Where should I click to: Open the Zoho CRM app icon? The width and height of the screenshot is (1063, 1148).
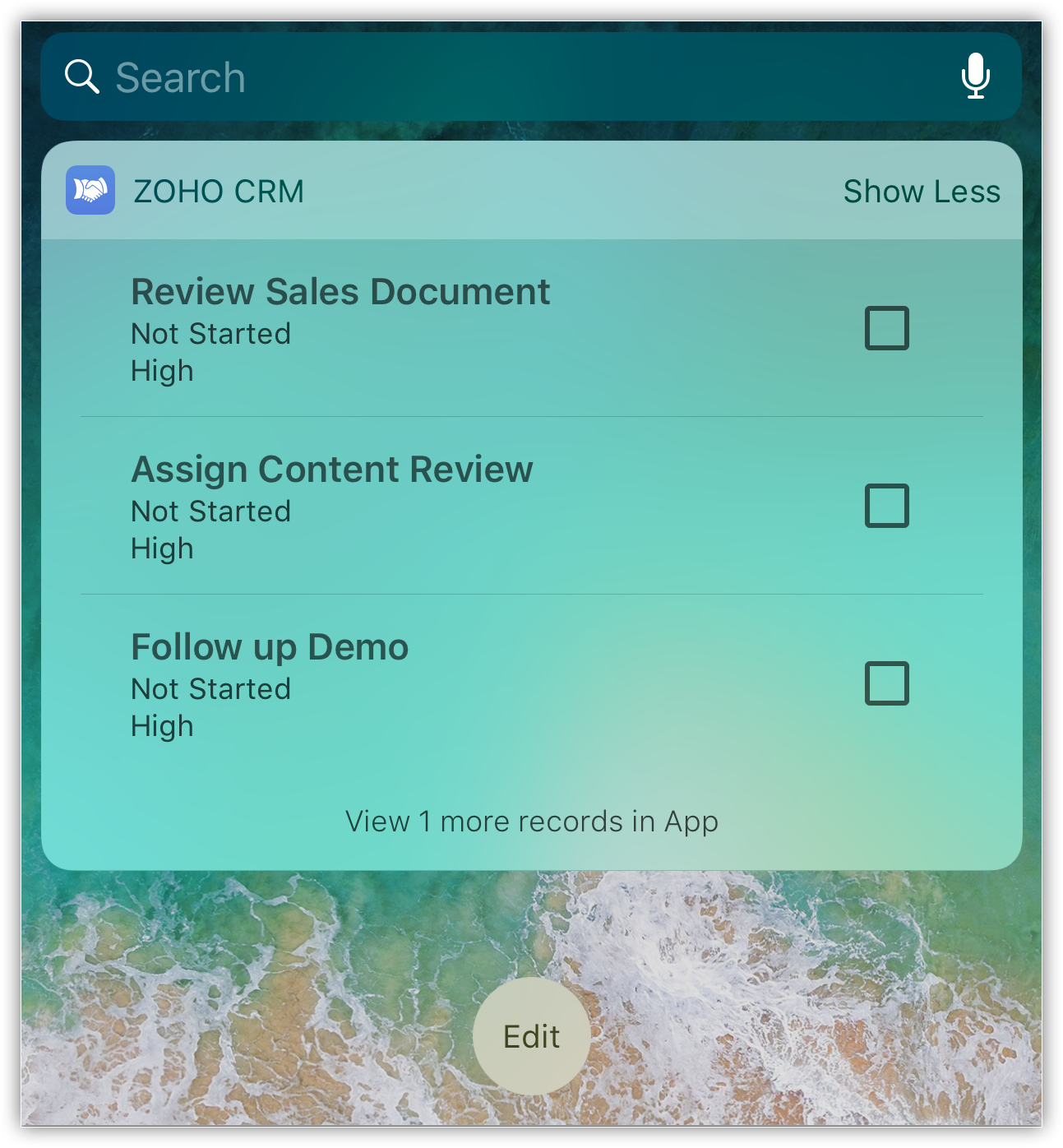click(x=90, y=190)
